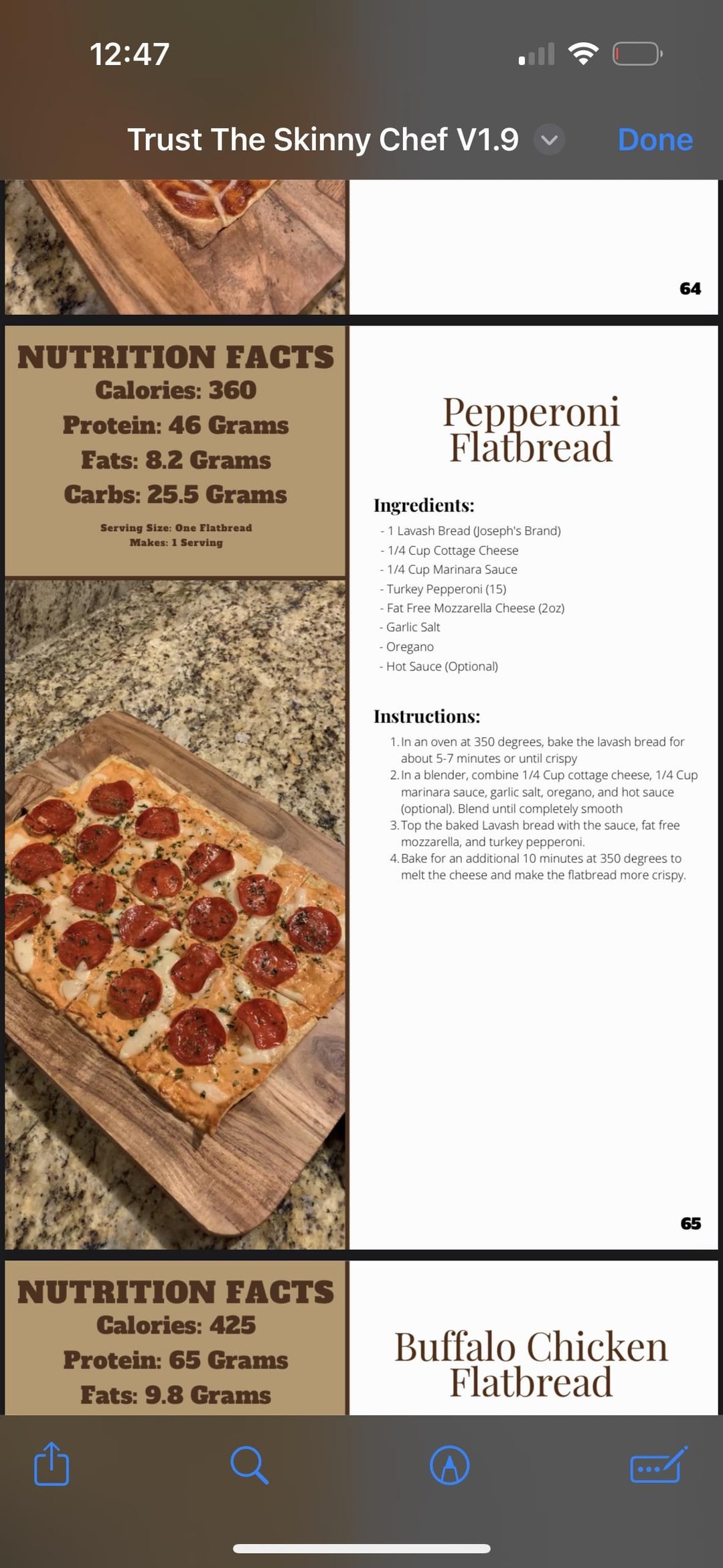
Task: Search within the document
Action: click(x=249, y=1466)
